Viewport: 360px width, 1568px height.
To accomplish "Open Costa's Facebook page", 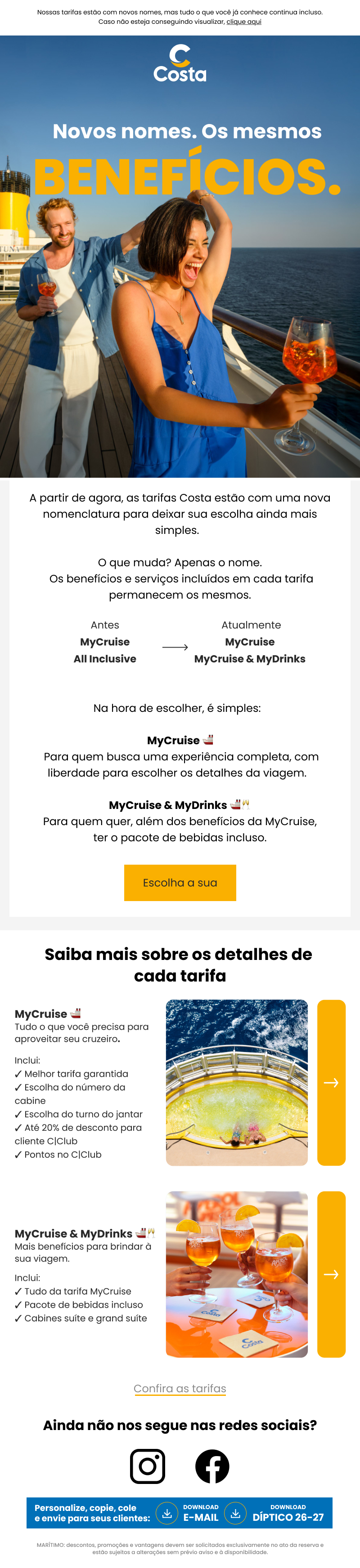I will click(212, 1466).
